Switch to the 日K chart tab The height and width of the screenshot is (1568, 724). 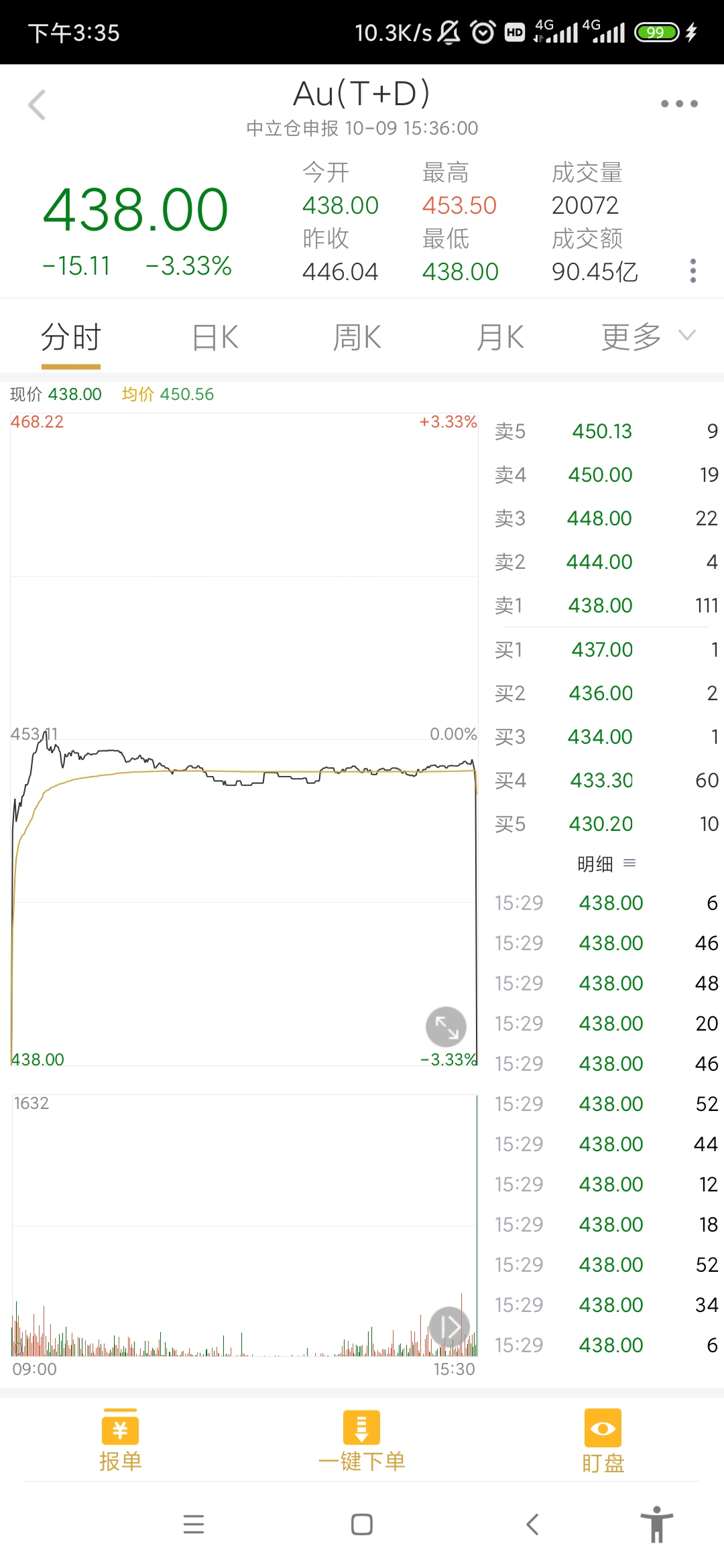[215, 337]
